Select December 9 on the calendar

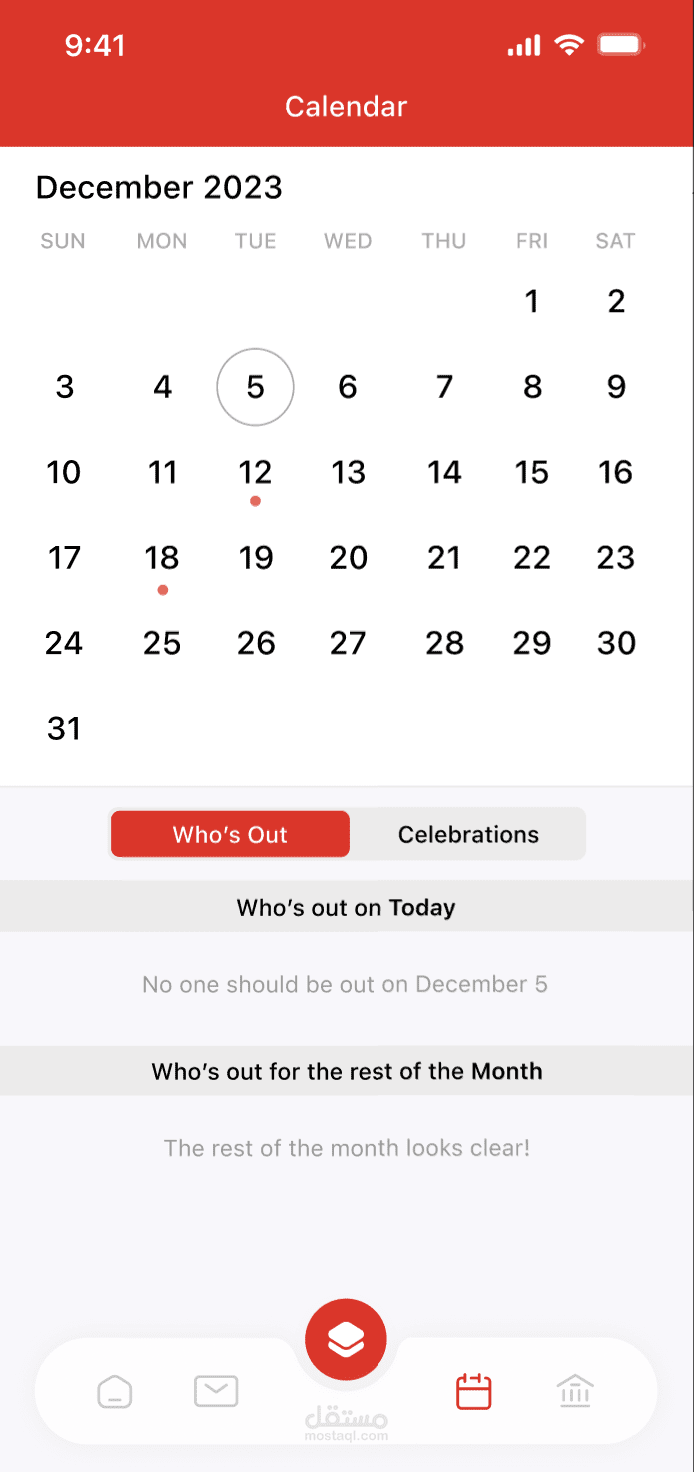(616, 387)
